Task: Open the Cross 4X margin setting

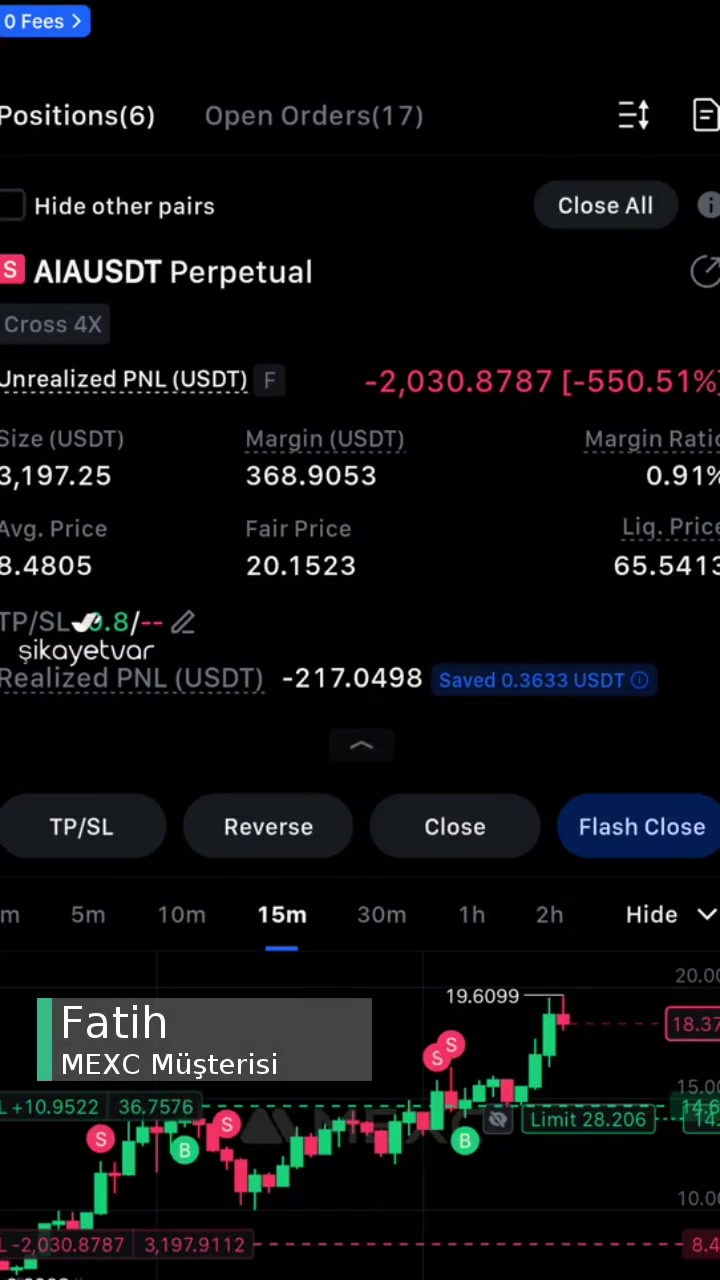Action: (53, 324)
